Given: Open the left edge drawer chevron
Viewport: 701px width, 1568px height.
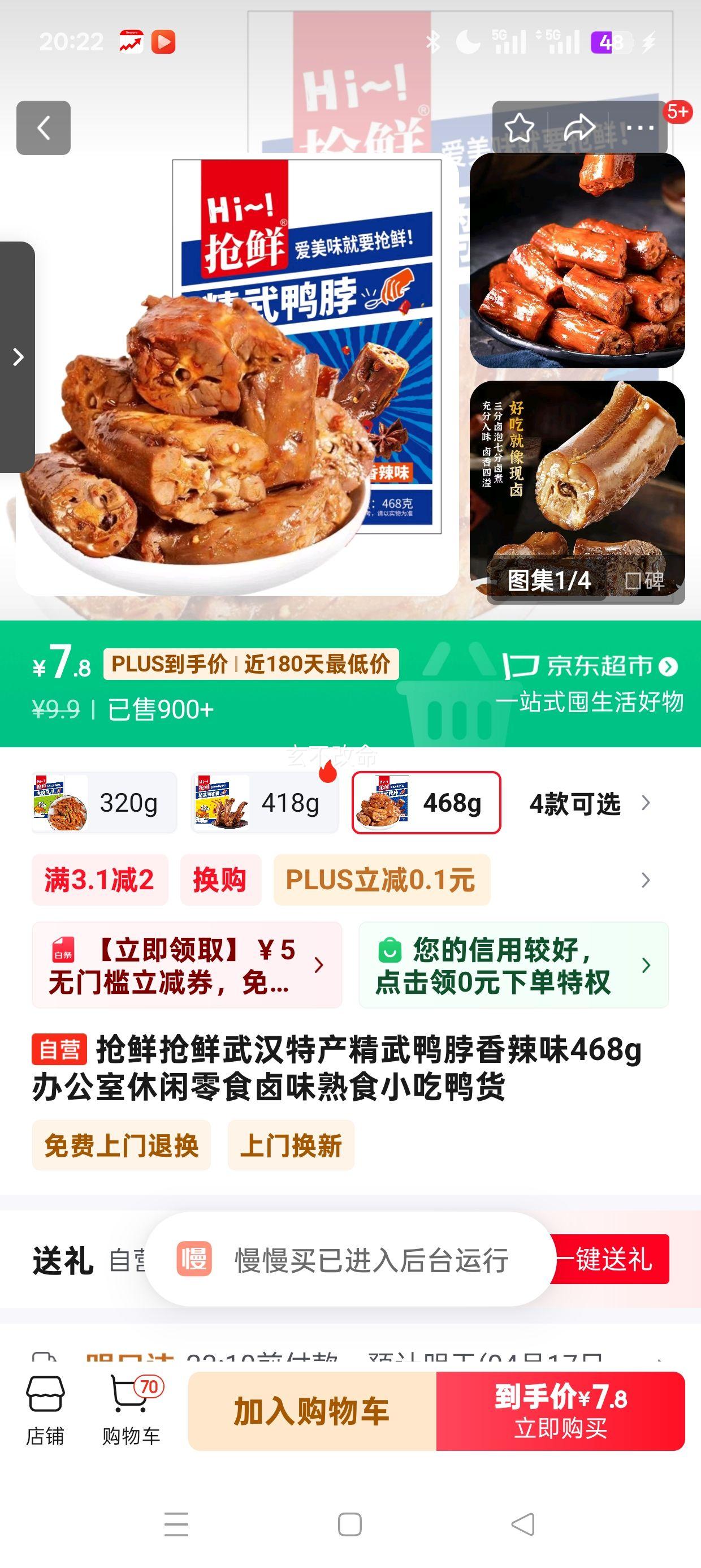Looking at the screenshot, I should [18, 356].
